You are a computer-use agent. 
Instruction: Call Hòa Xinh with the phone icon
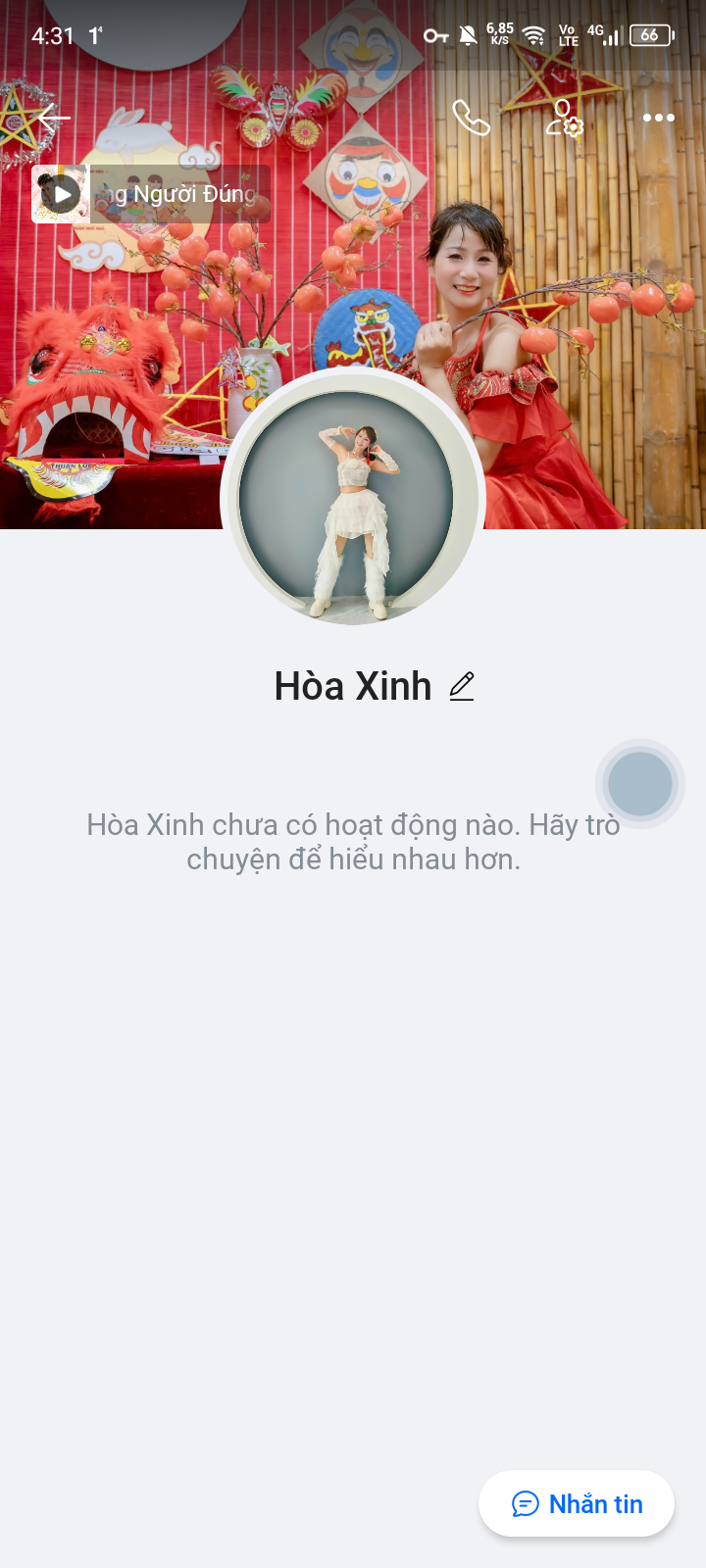click(472, 119)
